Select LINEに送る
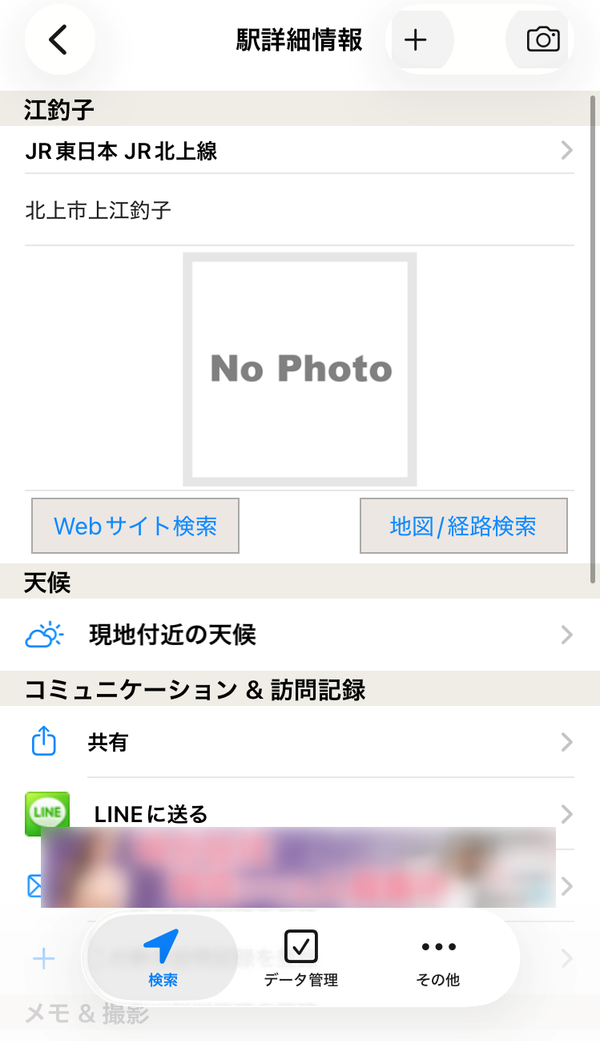 299,815
